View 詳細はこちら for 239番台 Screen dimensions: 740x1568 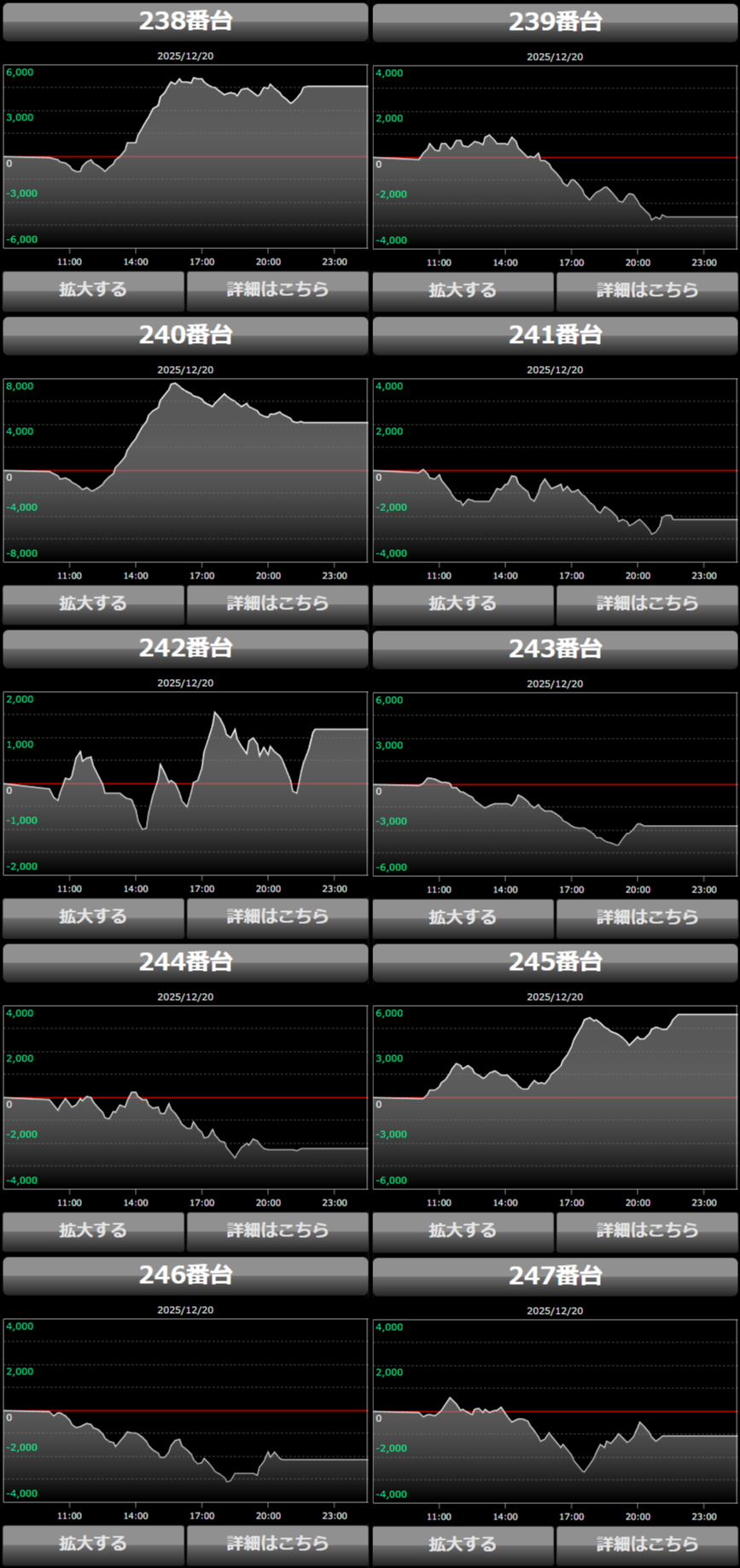647,290
